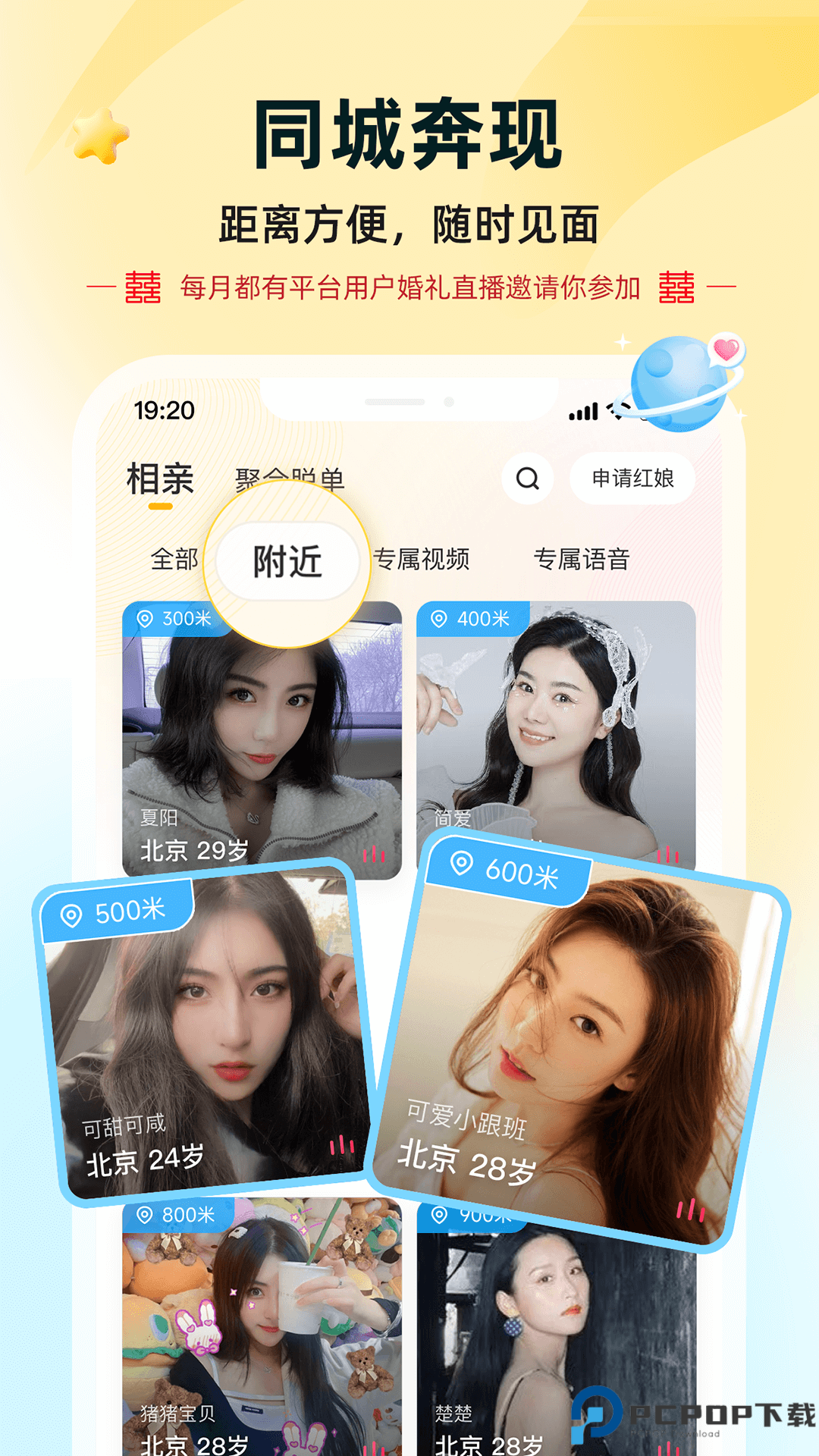Click the 申请红娘 button
Screen dimensions: 819x1456
(632, 478)
